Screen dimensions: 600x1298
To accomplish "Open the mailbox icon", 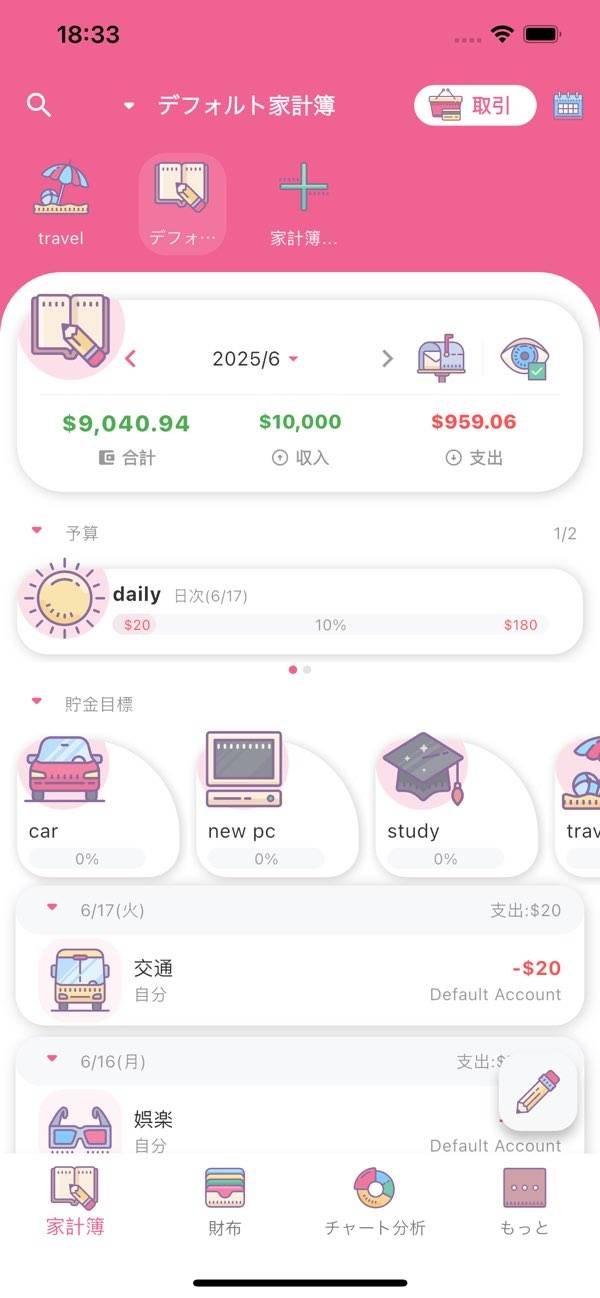I will [x=441, y=358].
